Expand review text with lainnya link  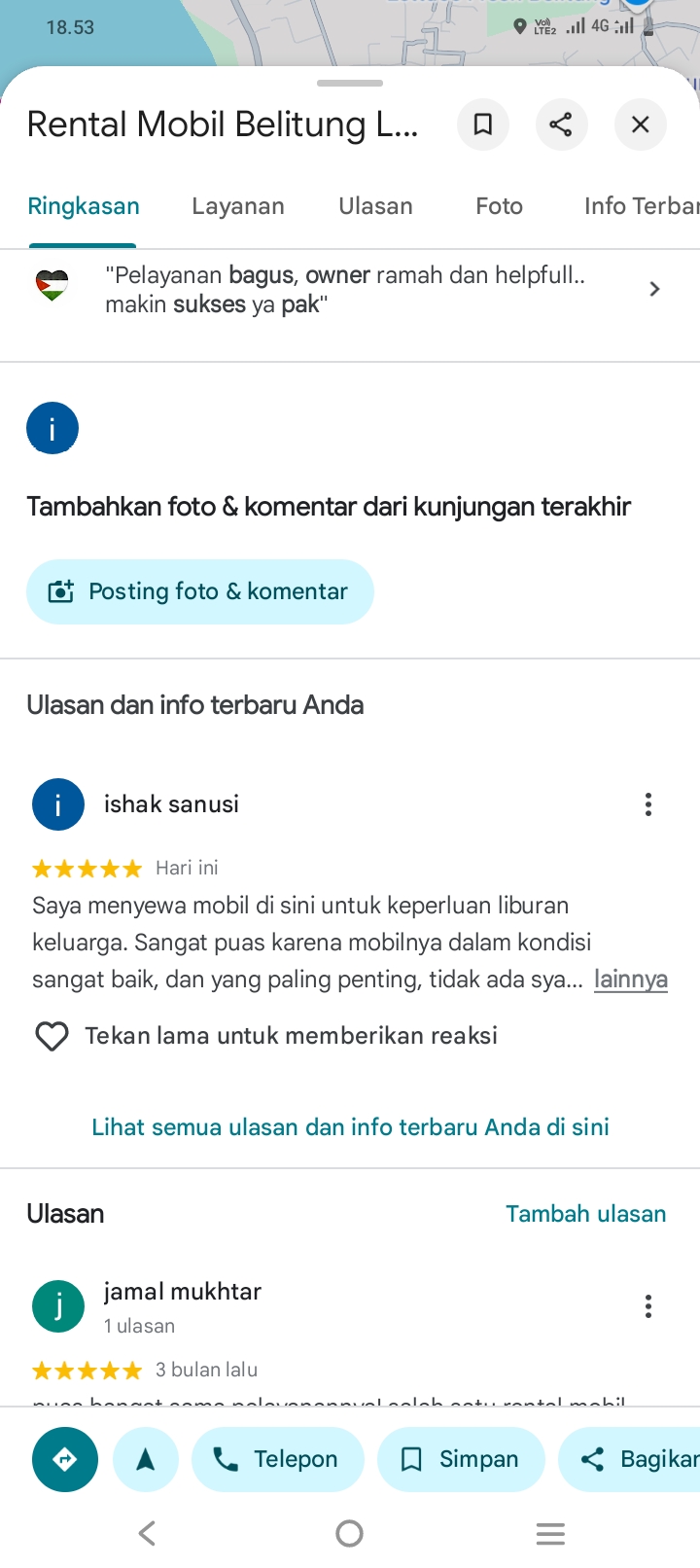click(x=631, y=979)
